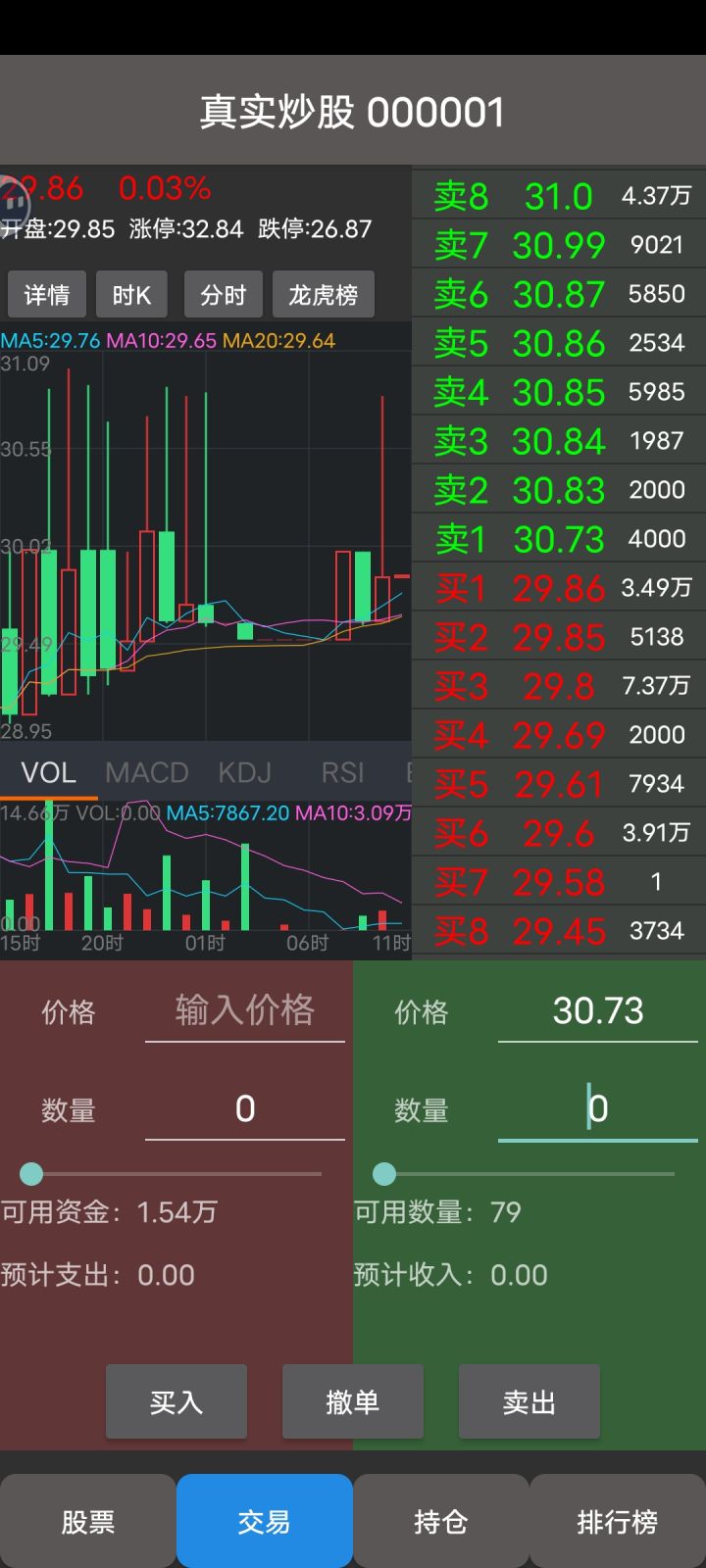The width and height of the screenshot is (706, 1568).
Task: Open the 排行榜 leaderboard tab
Action: click(x=618, y=1521)
